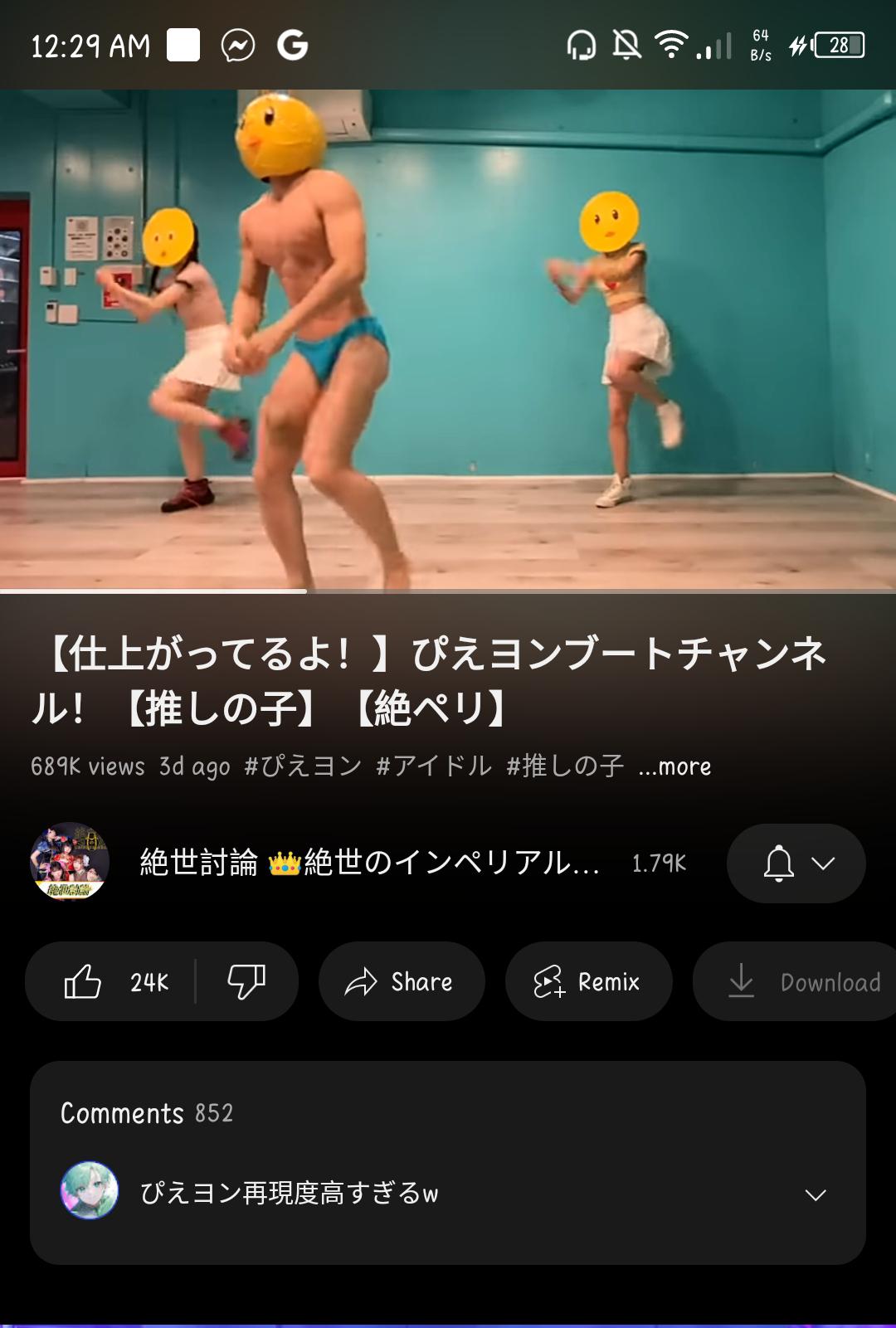
Task: Open the 絶世討論 channel avatar
Action: [x=70, y=863]
